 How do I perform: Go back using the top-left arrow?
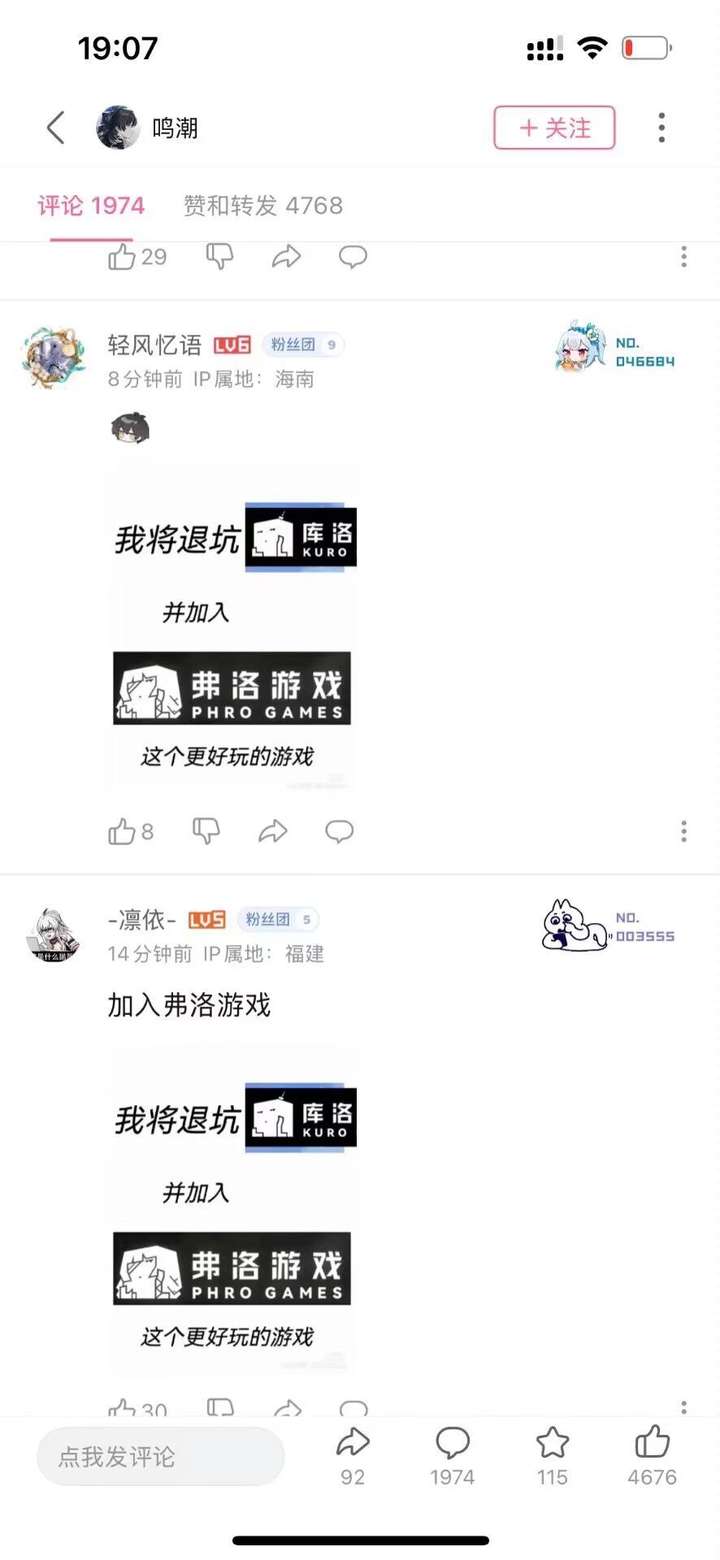(56, 128)
